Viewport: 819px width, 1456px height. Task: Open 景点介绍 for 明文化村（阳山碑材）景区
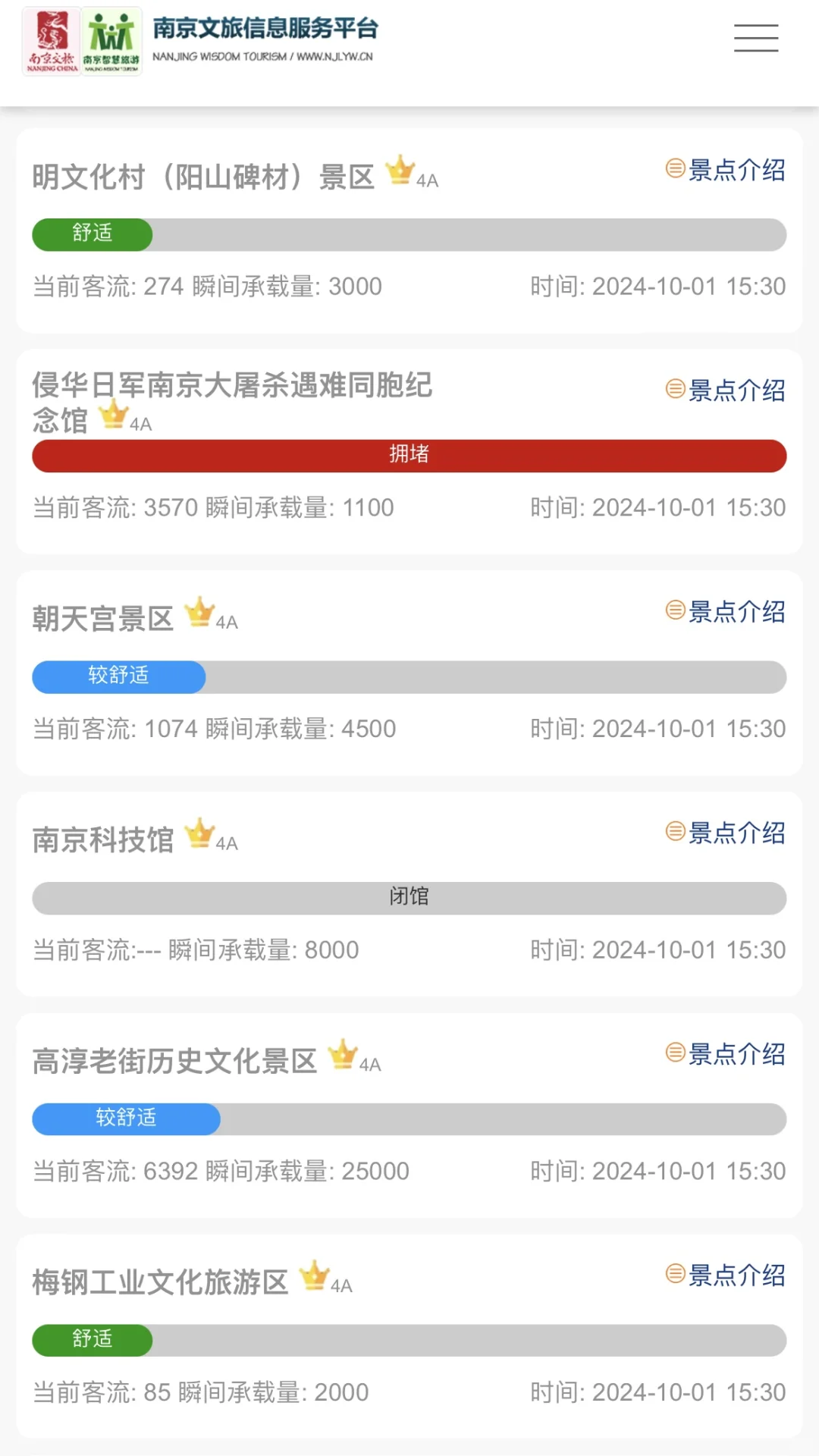click(x=726, y=169)
